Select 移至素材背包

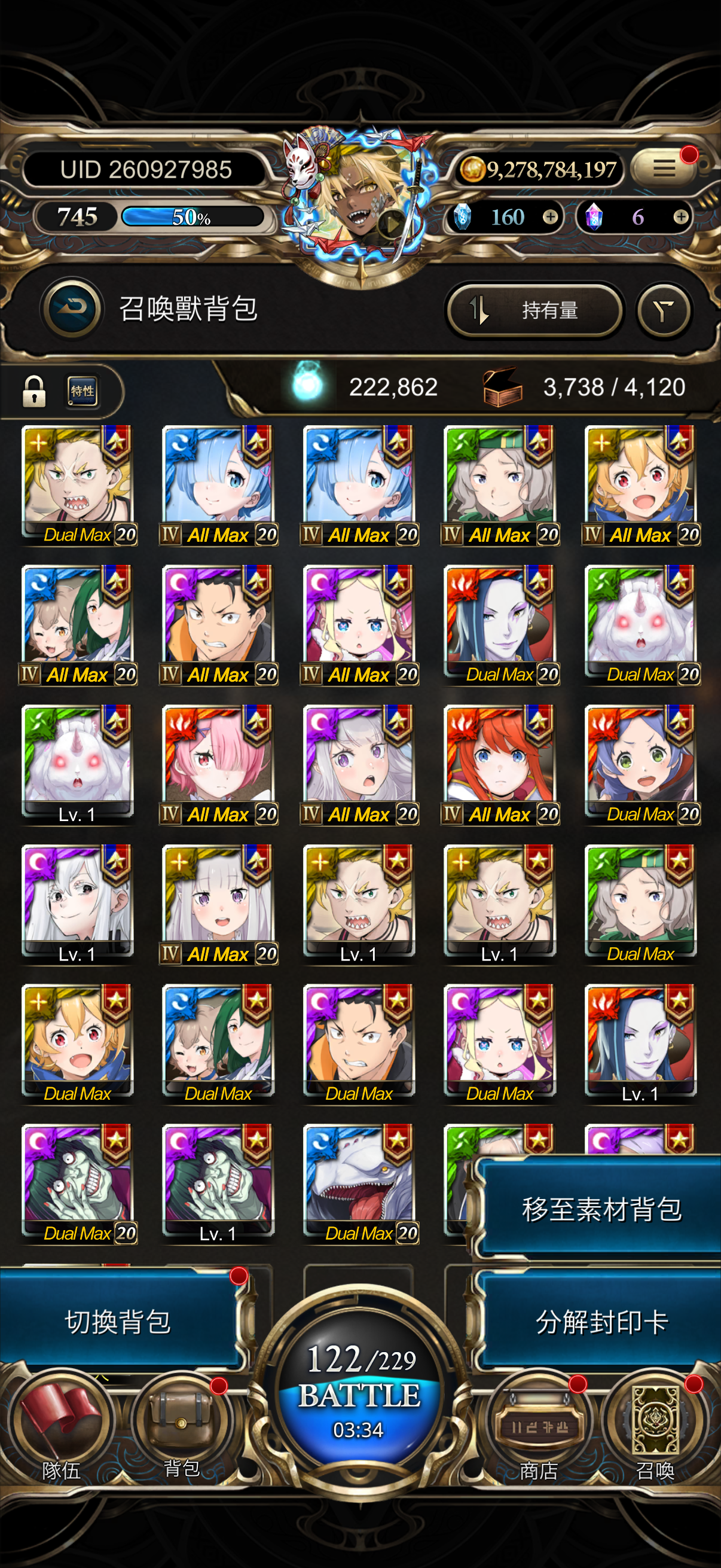pos(601,1208)
